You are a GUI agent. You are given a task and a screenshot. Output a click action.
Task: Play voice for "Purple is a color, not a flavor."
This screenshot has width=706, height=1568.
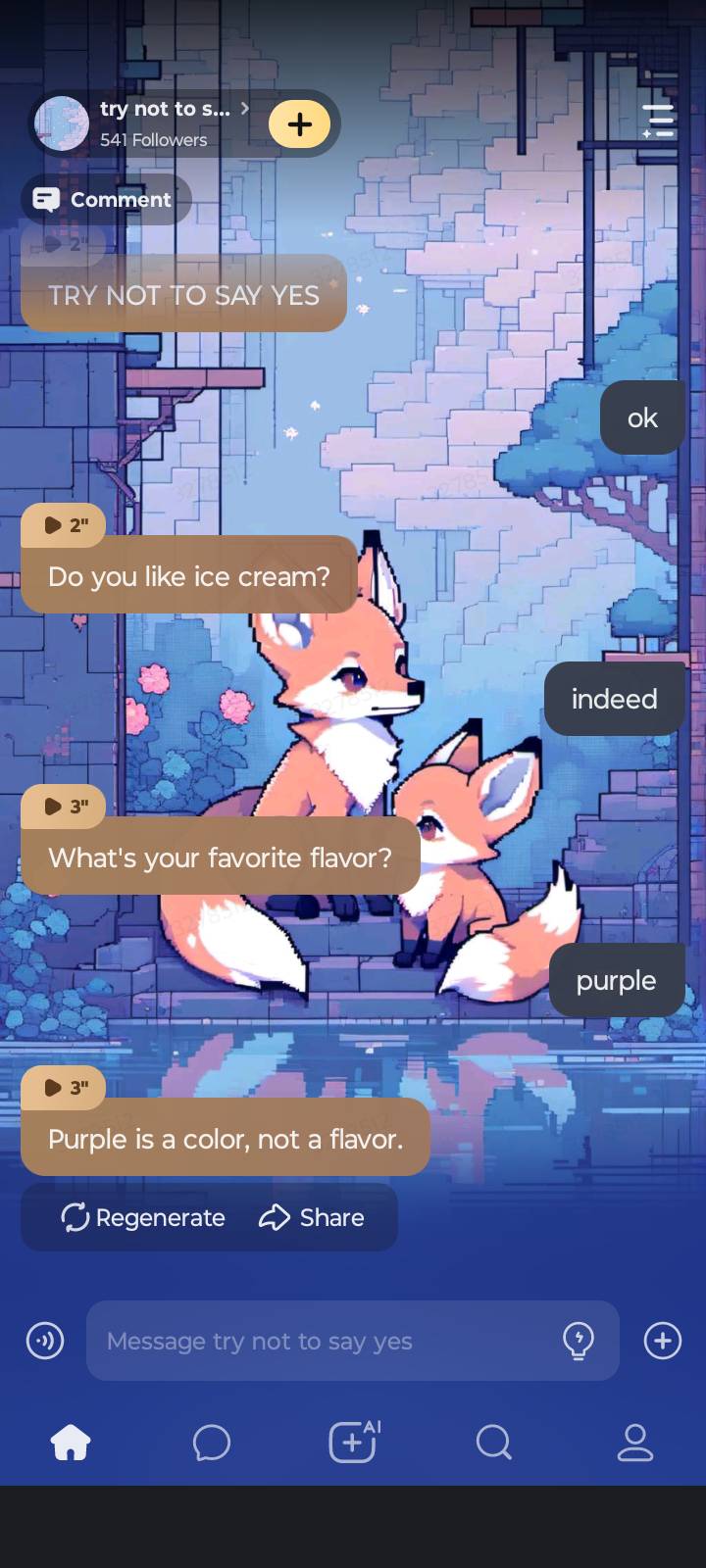tap(64, 1088)
